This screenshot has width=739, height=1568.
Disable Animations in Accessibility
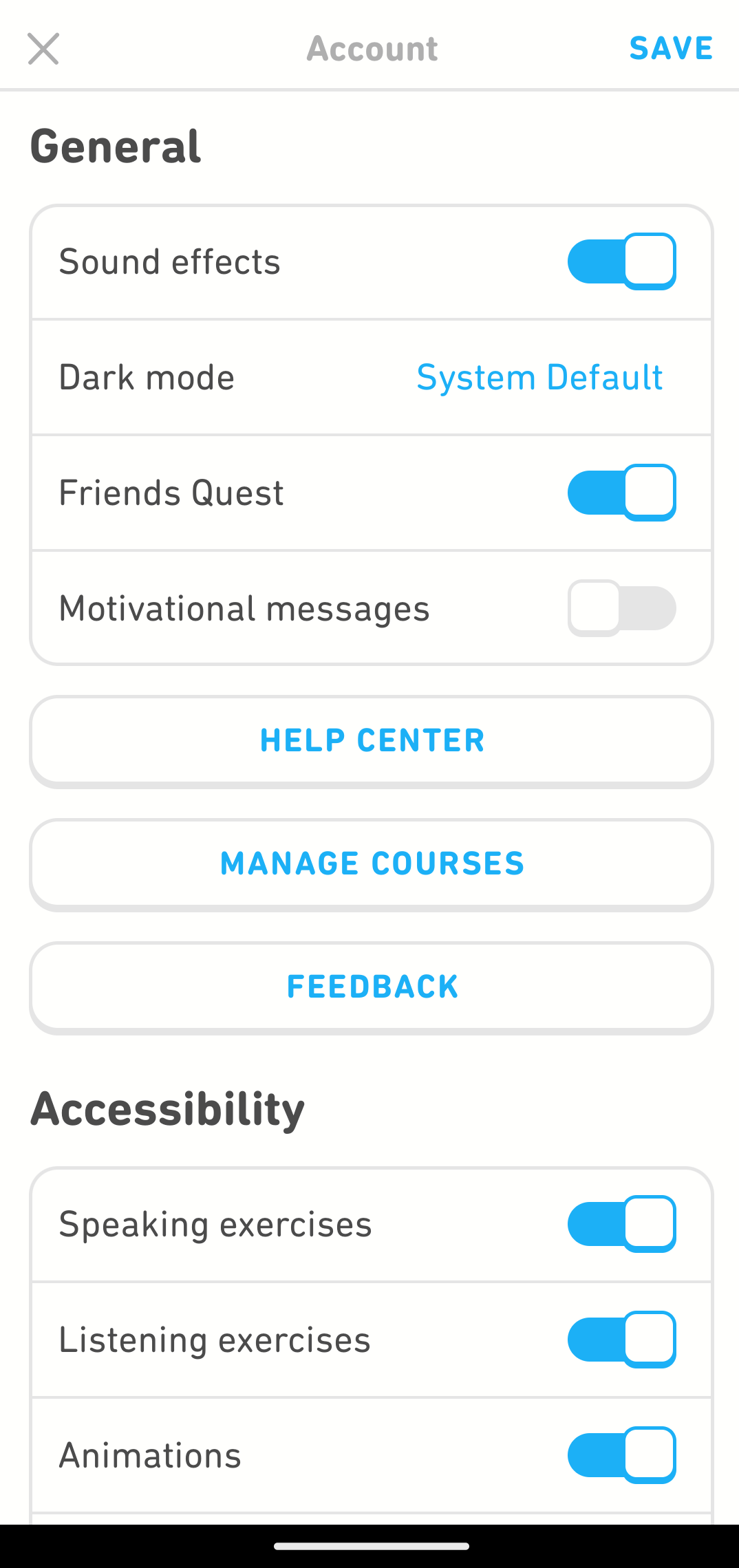pyautogui.click(x=621, y=1454)
